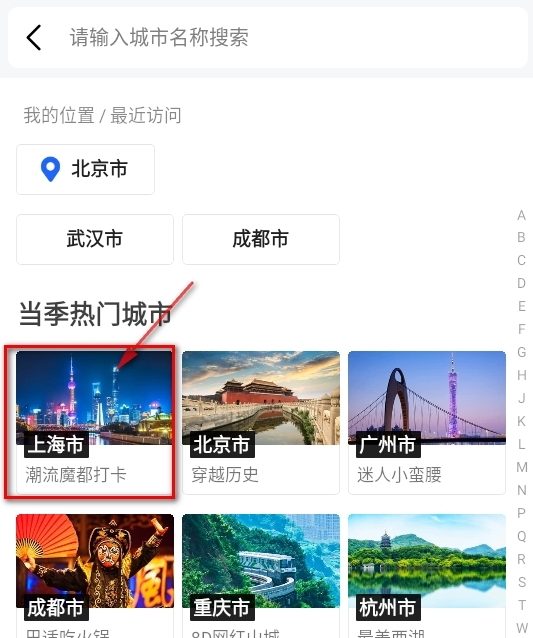Choose recently visited 成都市 chip

pos(261,239)
